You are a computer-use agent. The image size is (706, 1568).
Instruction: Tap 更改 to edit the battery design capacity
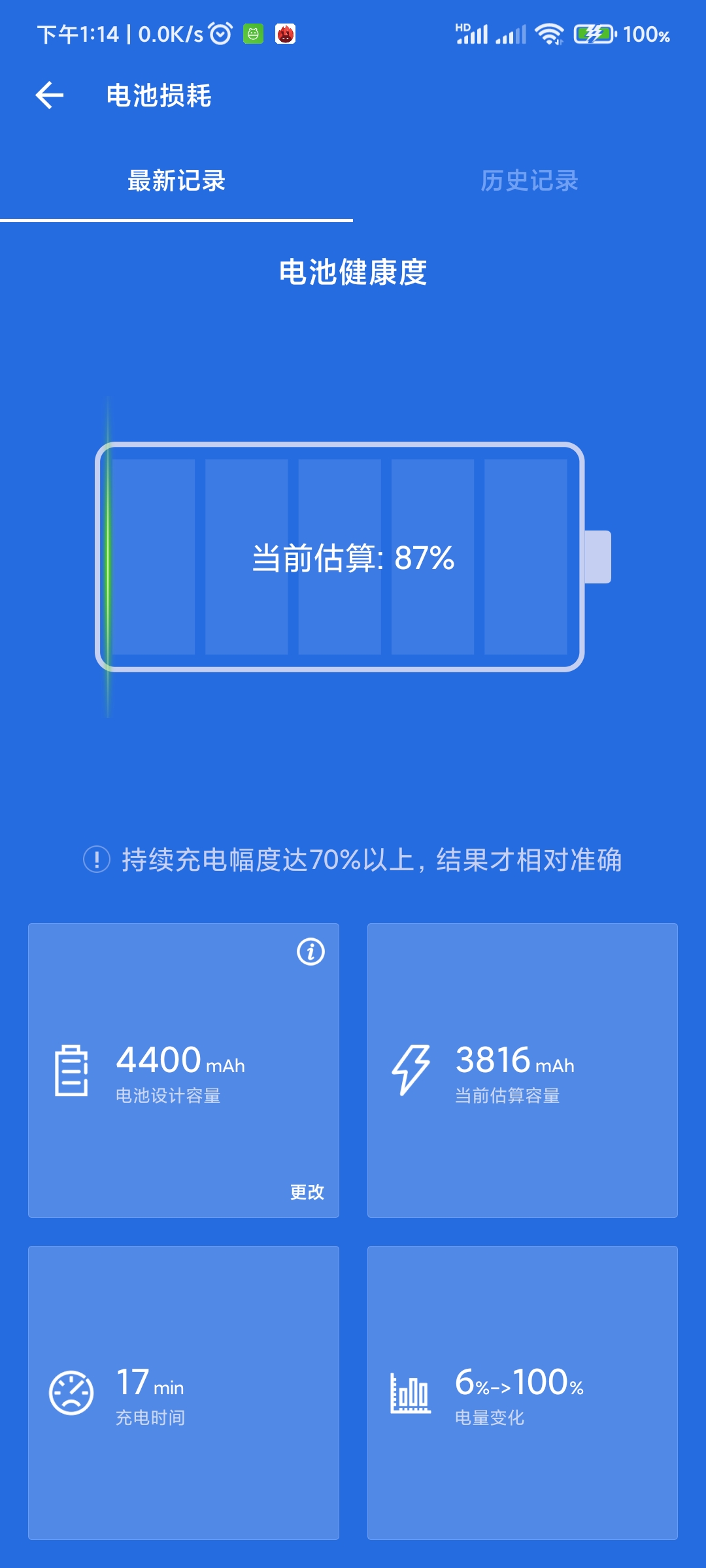click(x=307, y=1192)
